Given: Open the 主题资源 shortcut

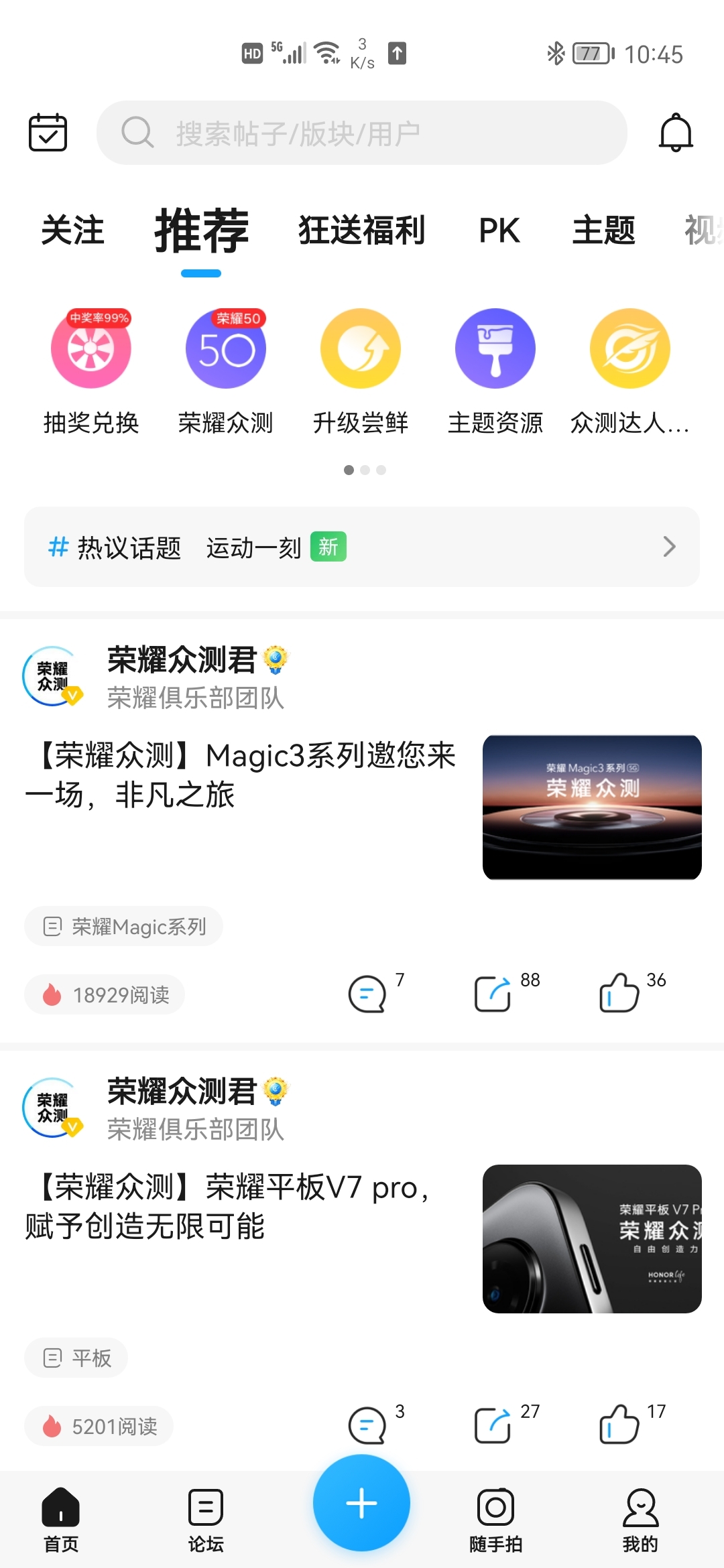Looking at the screenshot, I should (495, 372).
